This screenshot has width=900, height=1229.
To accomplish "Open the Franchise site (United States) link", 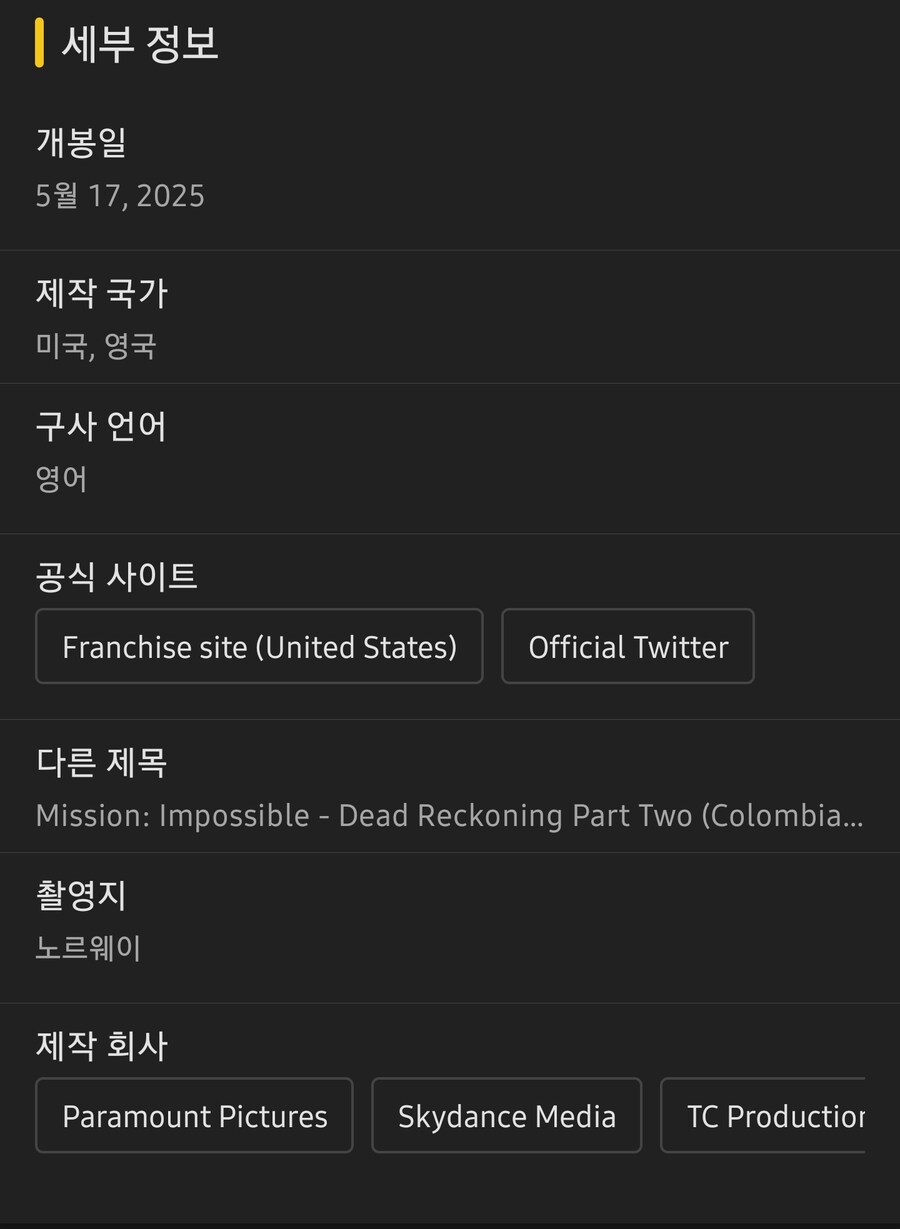I will click(x=259, y=646).
